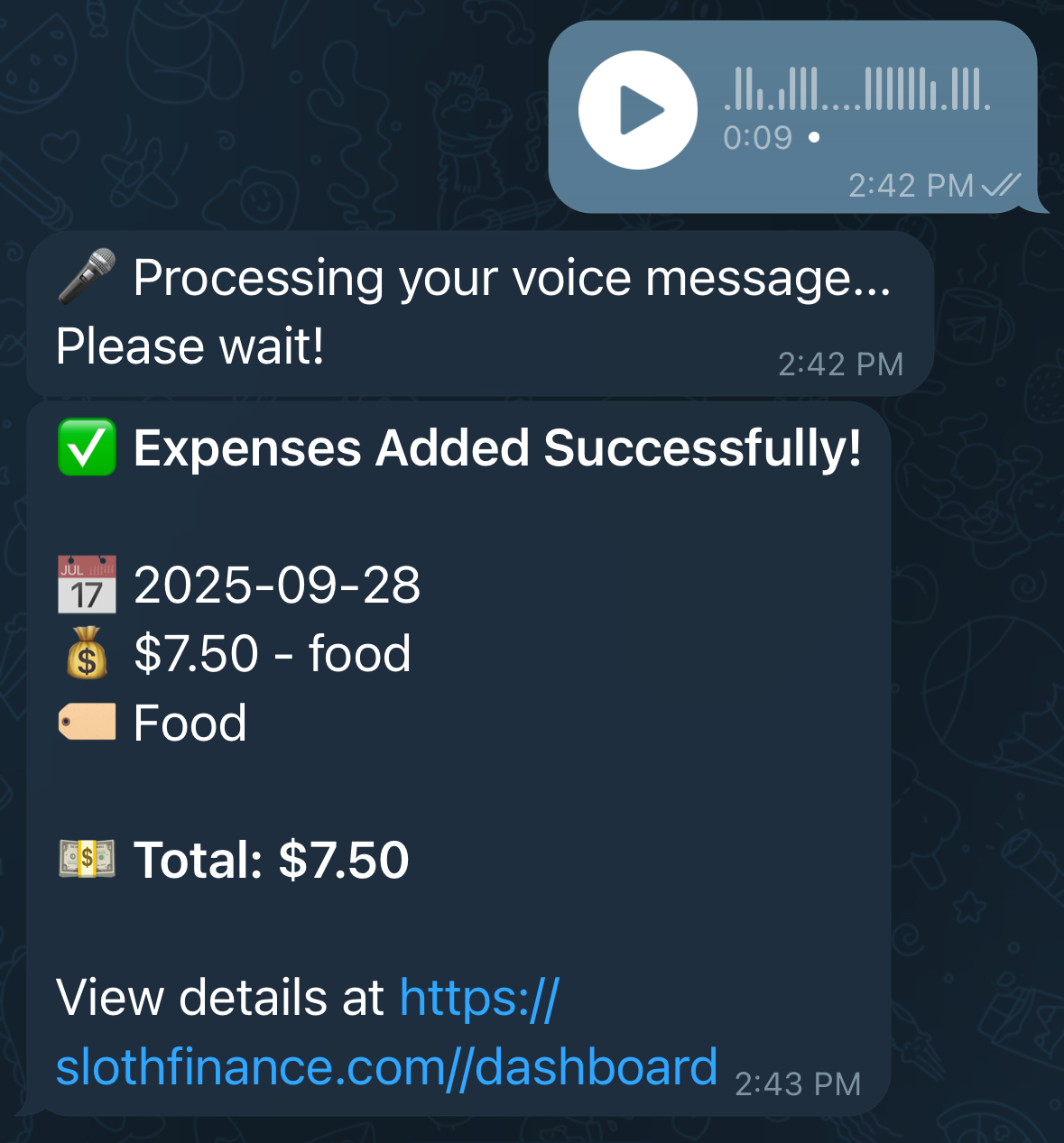Tap the microphone emoji in processing message

88,273
